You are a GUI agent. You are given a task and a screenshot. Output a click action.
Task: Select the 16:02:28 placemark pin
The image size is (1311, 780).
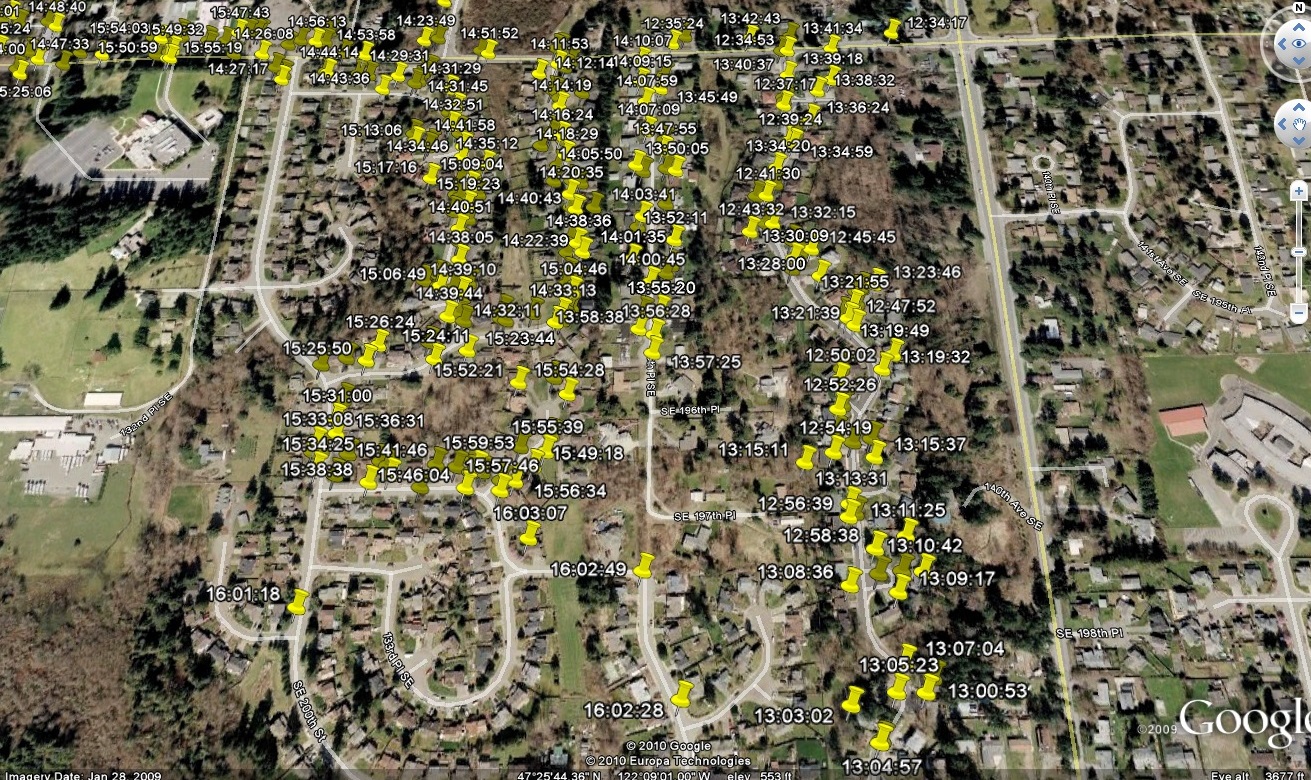pos(682,694)
